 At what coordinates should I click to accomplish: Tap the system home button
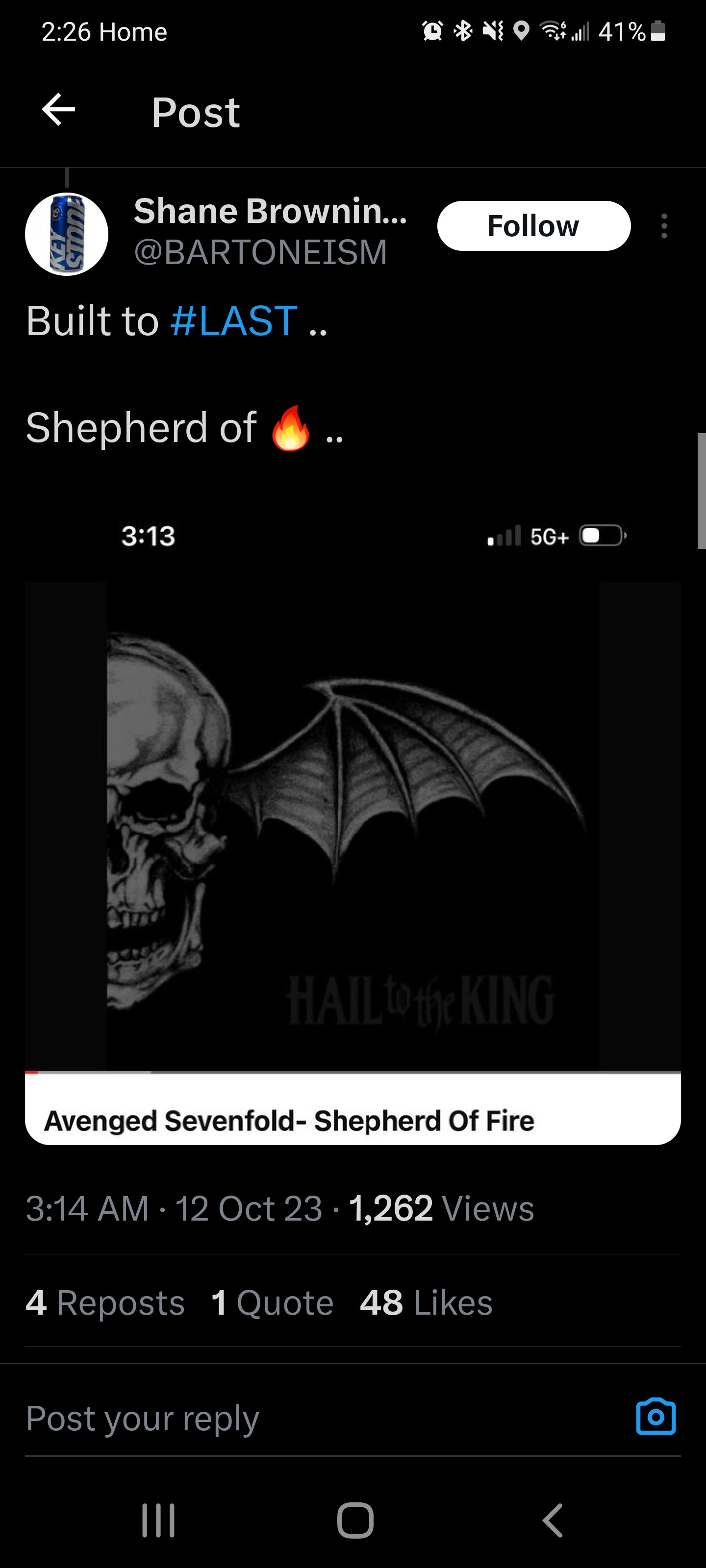pyautogui.click(x=354, y=1520)
